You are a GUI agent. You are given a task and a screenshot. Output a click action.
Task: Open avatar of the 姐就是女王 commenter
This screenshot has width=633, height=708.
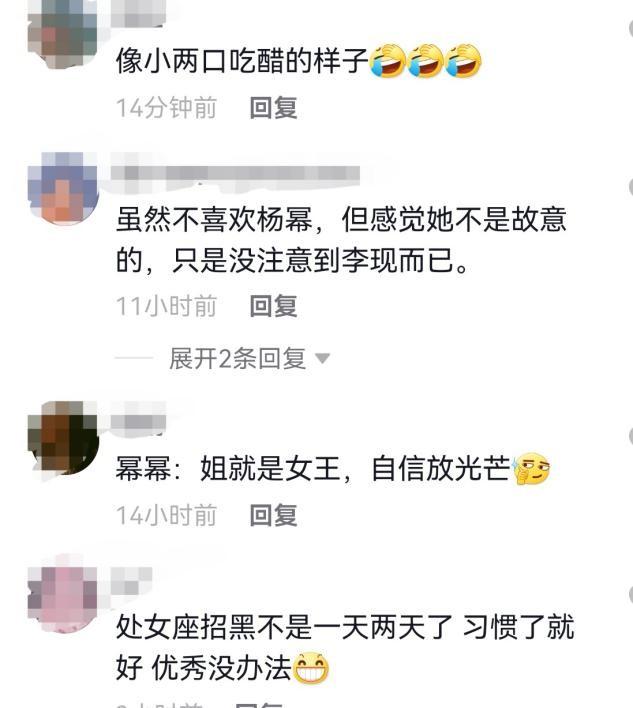point(62,437)
